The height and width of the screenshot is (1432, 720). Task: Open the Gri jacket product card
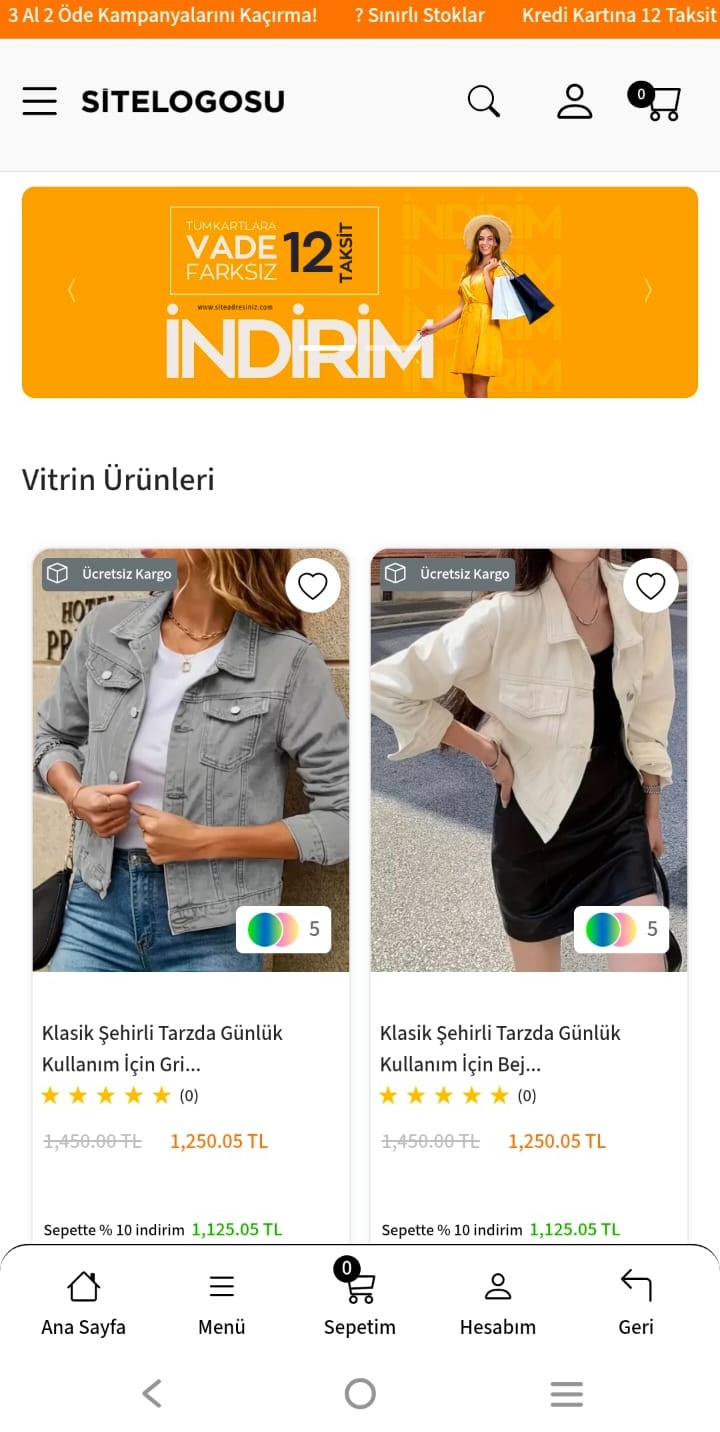tap(190, 760)
